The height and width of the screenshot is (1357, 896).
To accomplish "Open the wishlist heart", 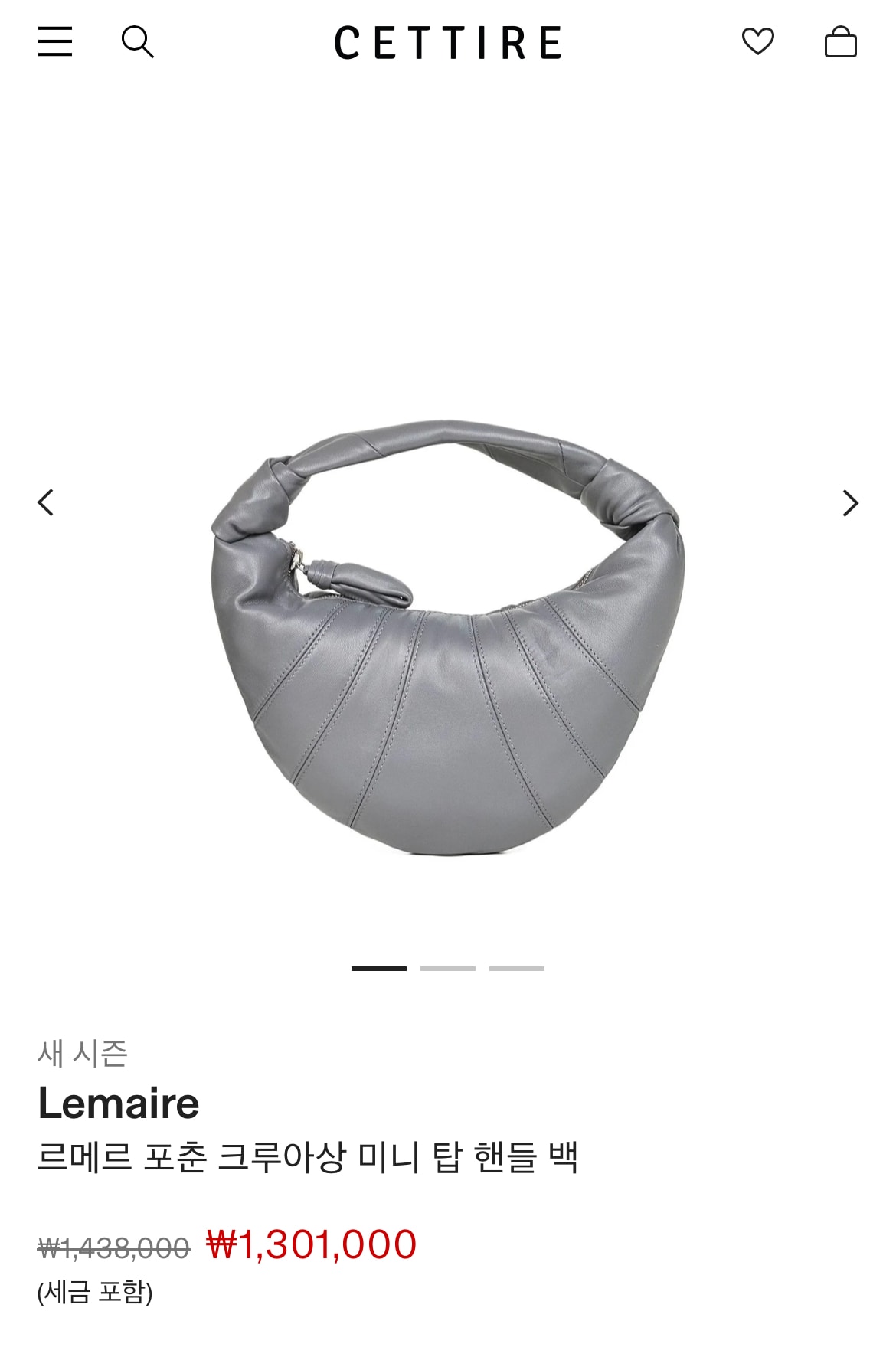I will coord(757,41).
